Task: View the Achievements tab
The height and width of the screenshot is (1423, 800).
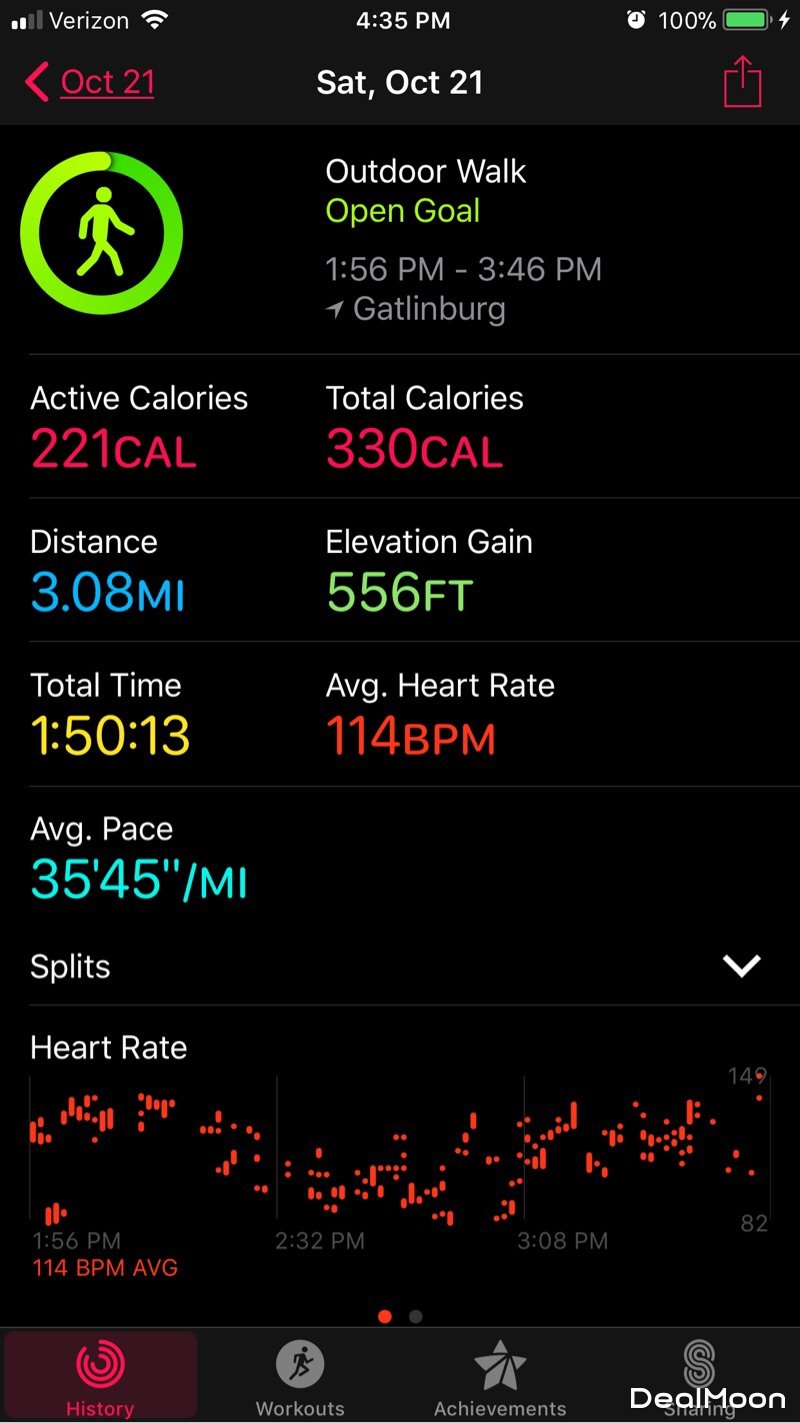Action: point(500,1376)
